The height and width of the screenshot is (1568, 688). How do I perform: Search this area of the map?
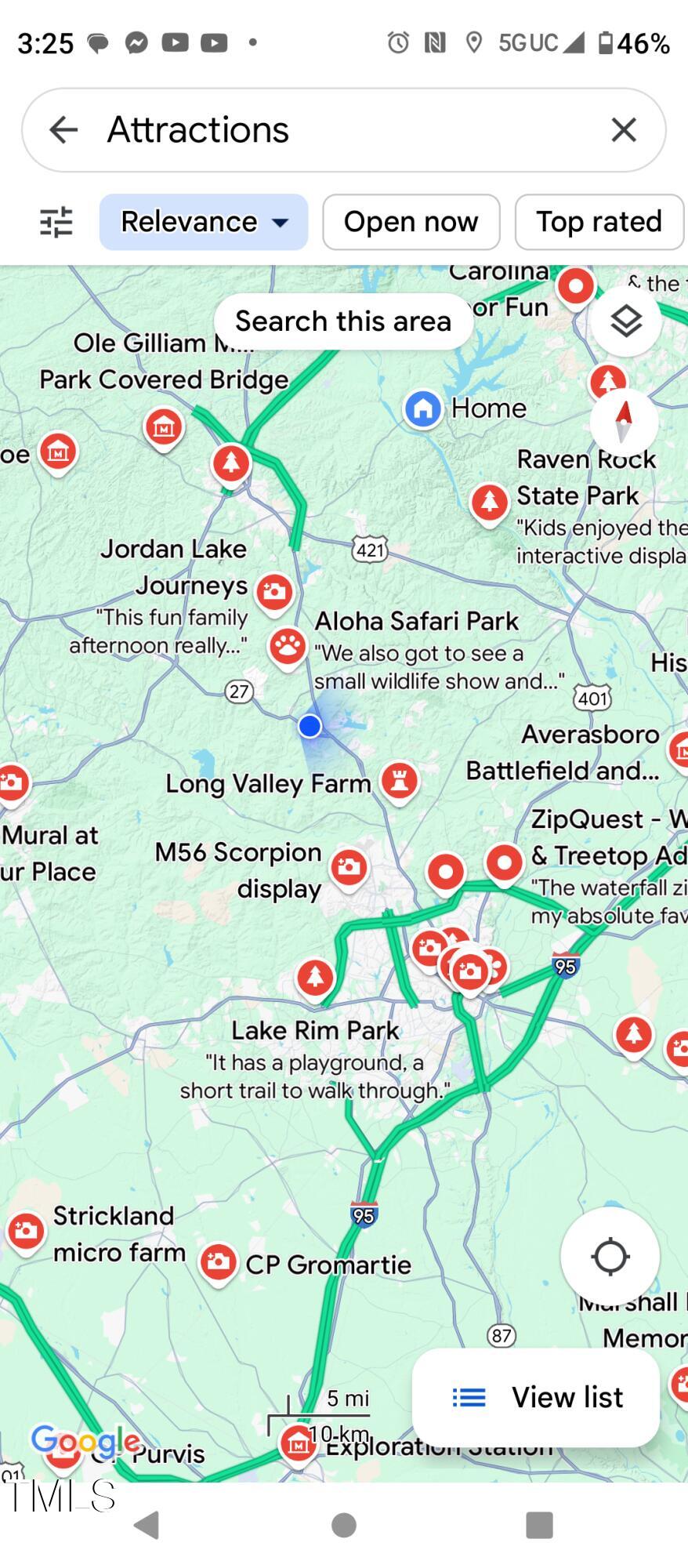point(343,321)
